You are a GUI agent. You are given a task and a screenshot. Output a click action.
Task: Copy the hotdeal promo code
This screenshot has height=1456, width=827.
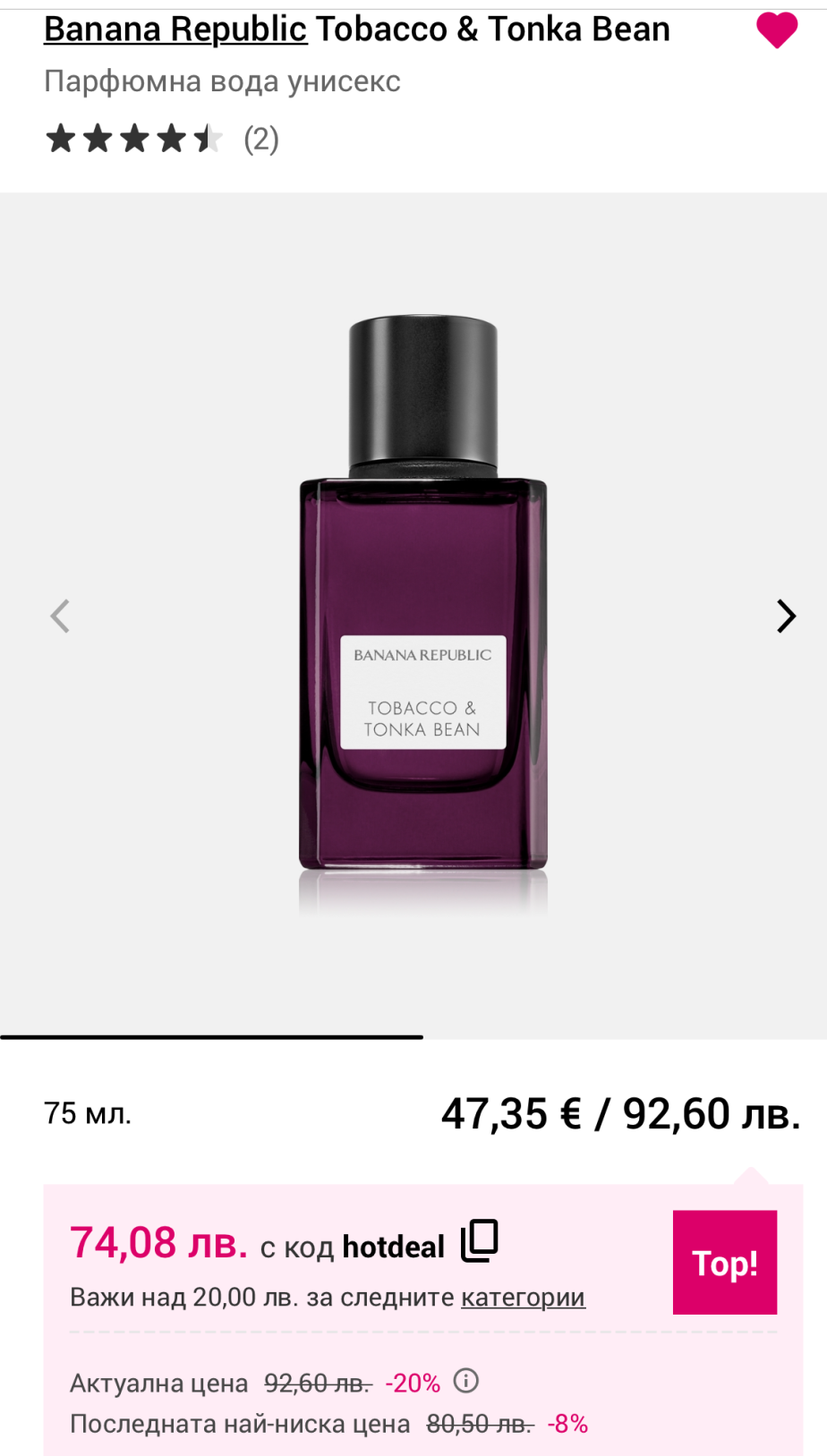[x=480, y=1241]
